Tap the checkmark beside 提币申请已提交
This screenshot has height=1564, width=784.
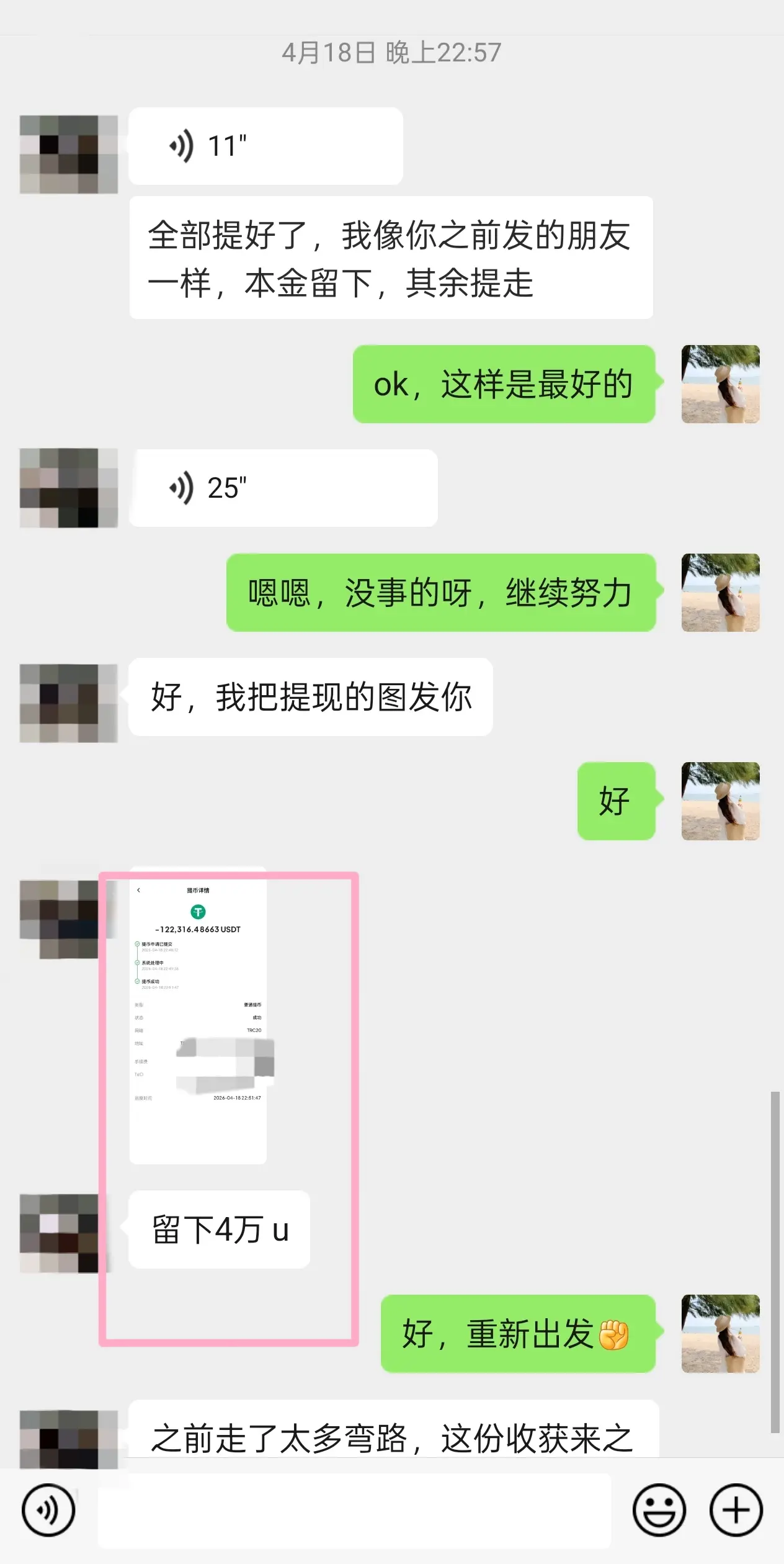[137, 944]
